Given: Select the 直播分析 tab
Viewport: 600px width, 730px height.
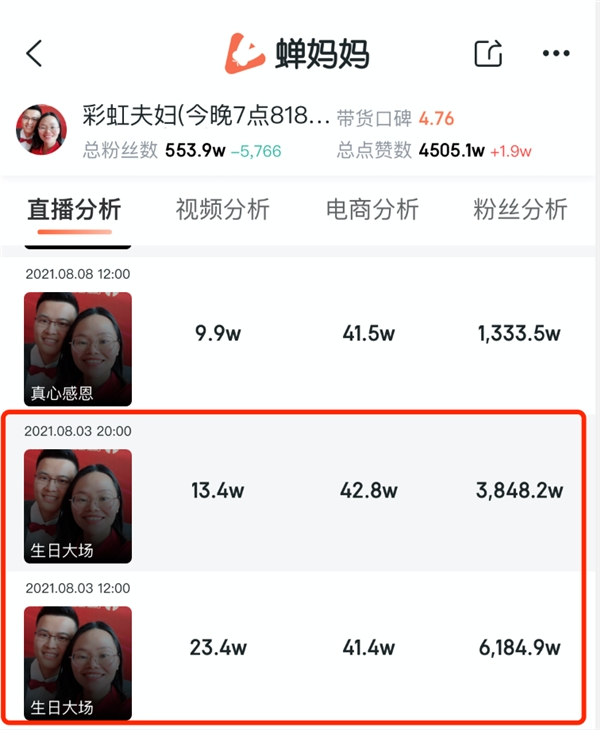Looking at the screenshot, I should point(74,210).
